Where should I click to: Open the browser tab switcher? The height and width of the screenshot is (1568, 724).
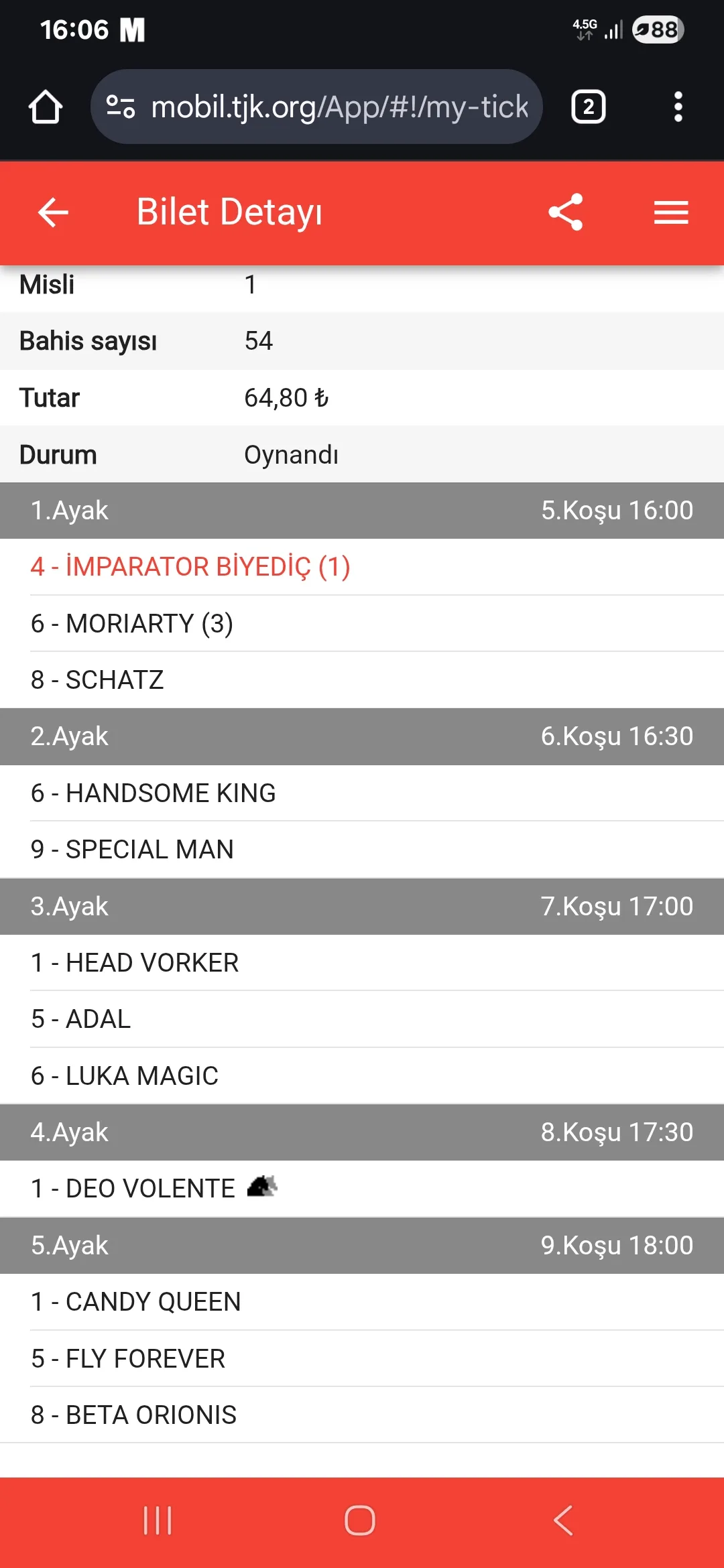click(x=588, y=107)
